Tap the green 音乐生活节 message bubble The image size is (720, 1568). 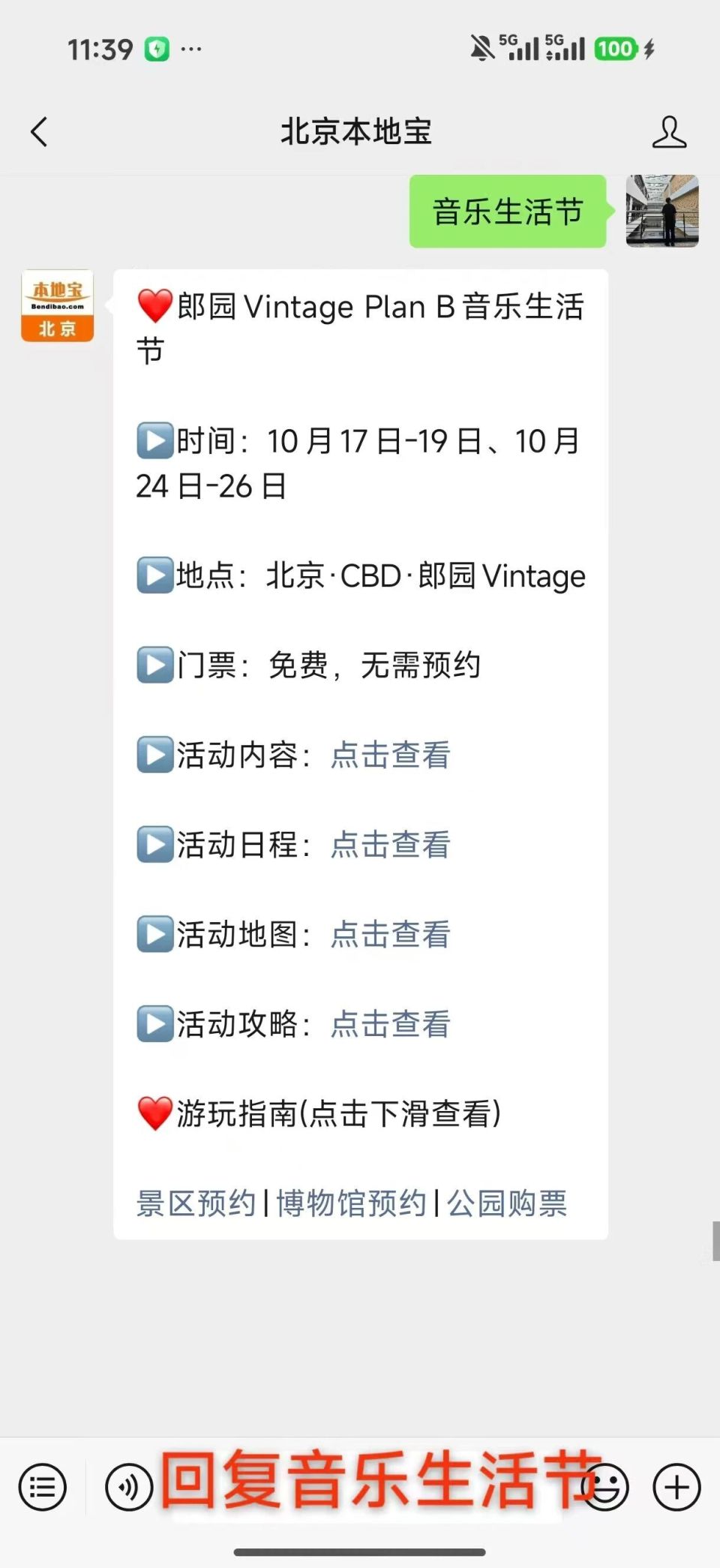pyautogui.click(x=508, y=212)
